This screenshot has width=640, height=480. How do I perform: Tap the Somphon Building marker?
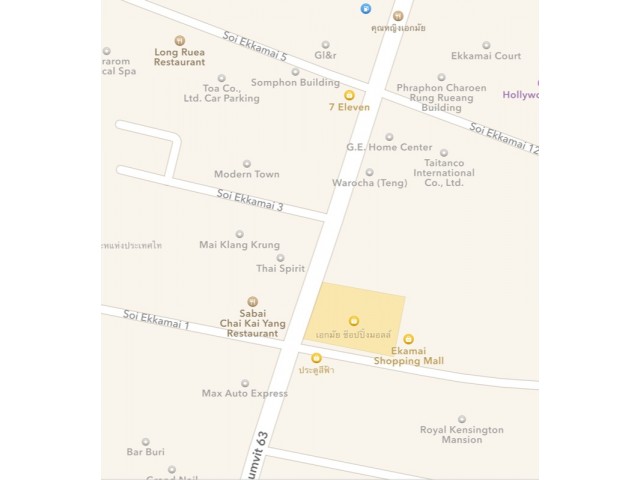(295, 72)
